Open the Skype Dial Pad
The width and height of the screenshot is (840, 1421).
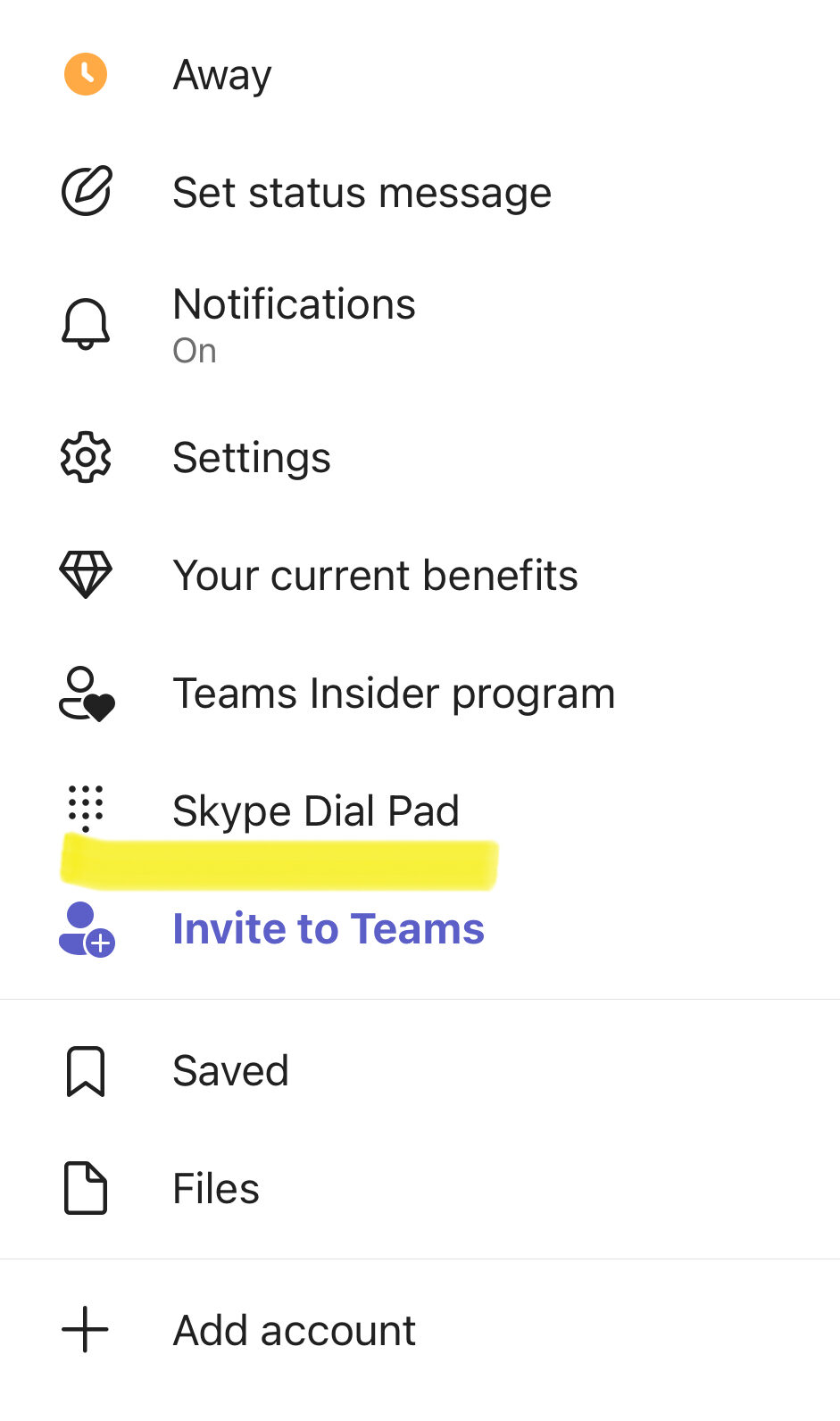(x=420, y=810)
